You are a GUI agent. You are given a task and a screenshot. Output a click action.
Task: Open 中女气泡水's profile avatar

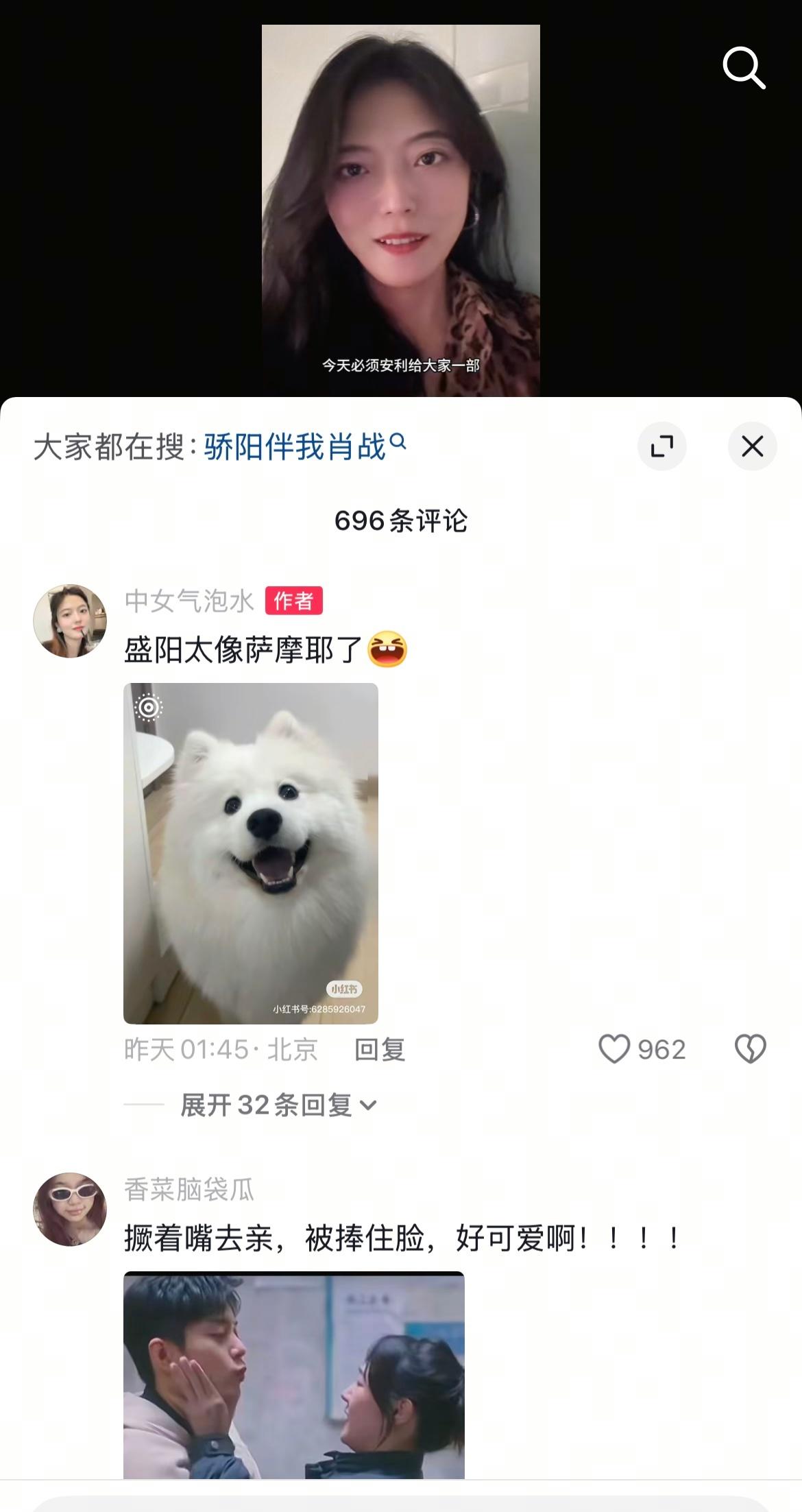click(x=70, y=621)
